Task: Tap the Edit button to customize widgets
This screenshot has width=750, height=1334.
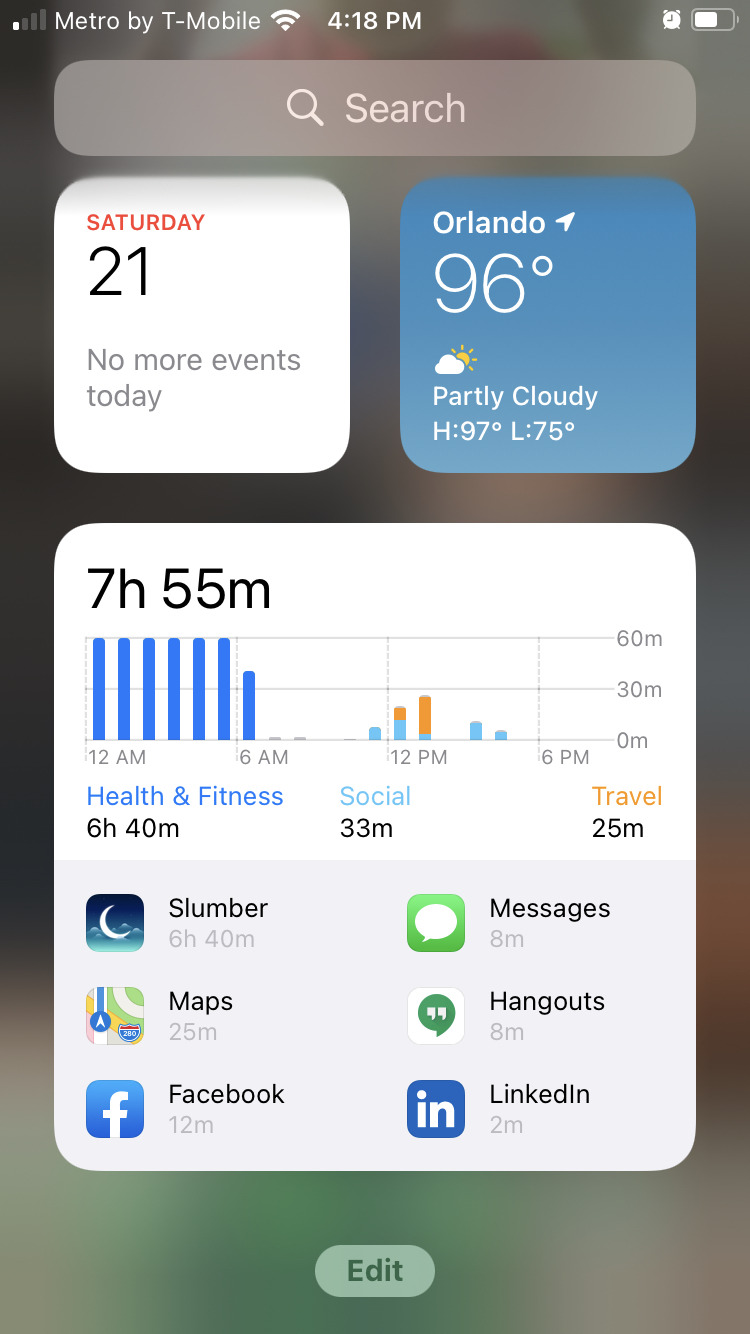Action: 375,1271
